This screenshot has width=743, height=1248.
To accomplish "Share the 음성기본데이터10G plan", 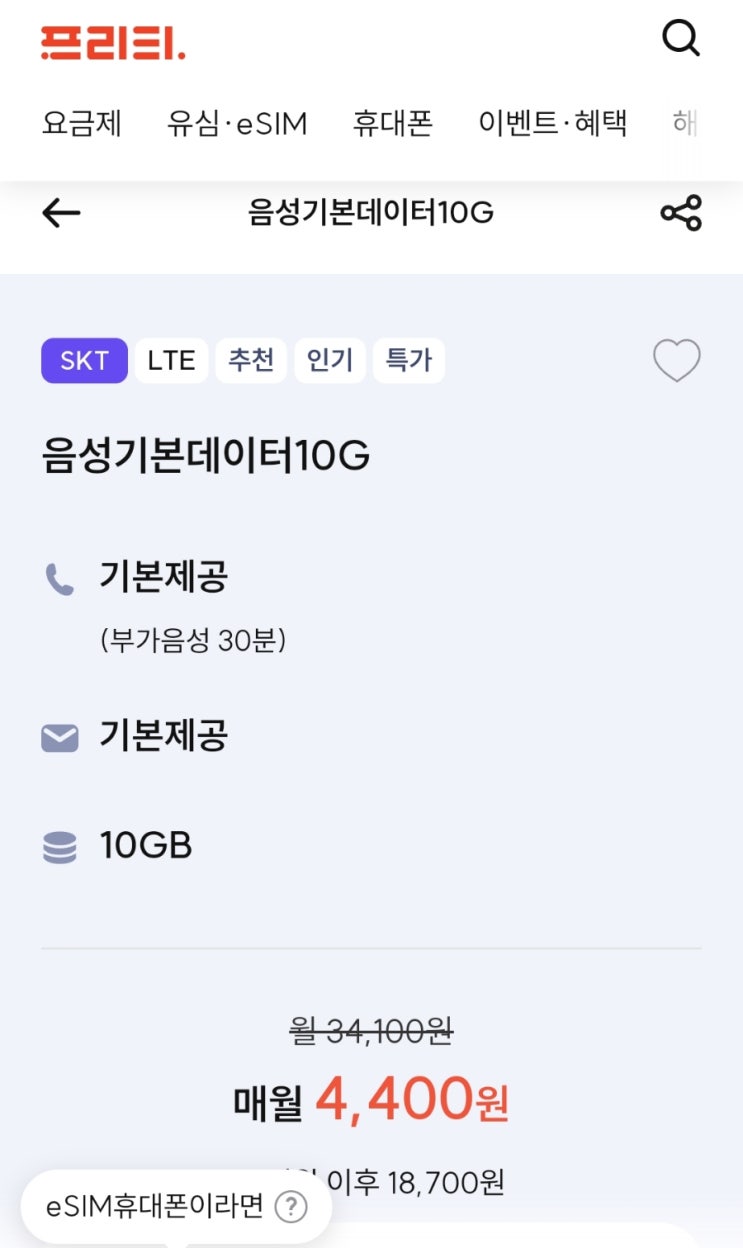I will coord(681,213).
